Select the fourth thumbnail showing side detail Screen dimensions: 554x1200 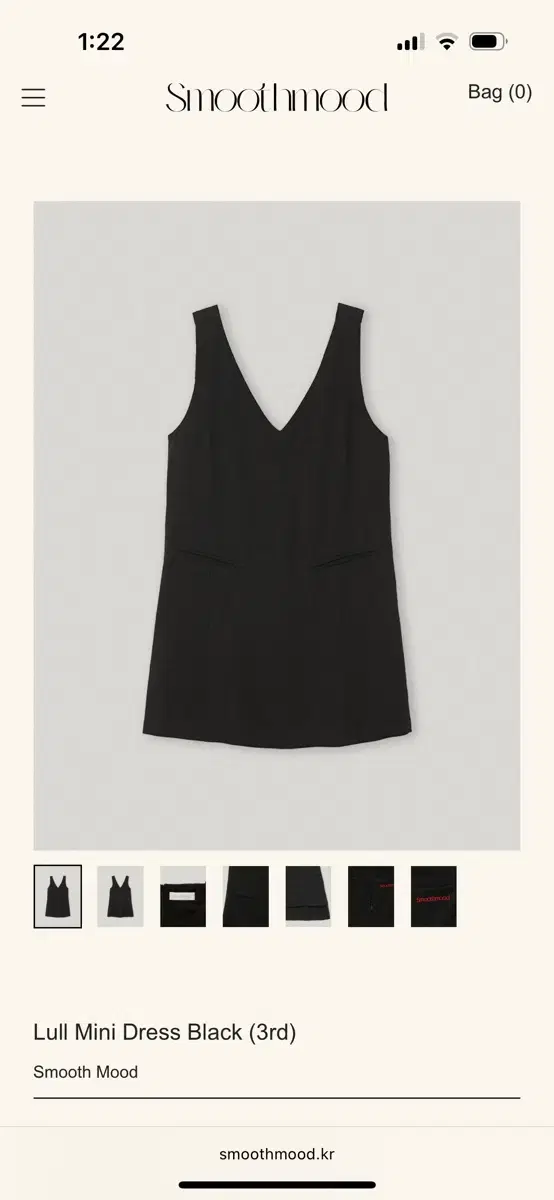246,896
